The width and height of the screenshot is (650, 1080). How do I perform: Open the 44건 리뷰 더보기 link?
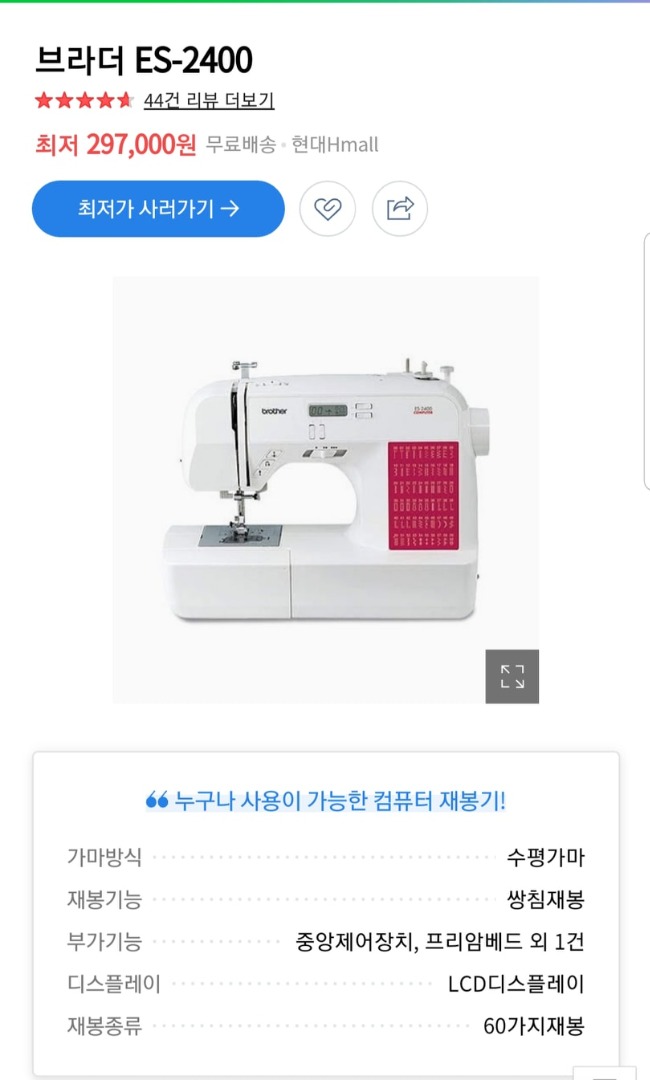(x=208, y=101)
